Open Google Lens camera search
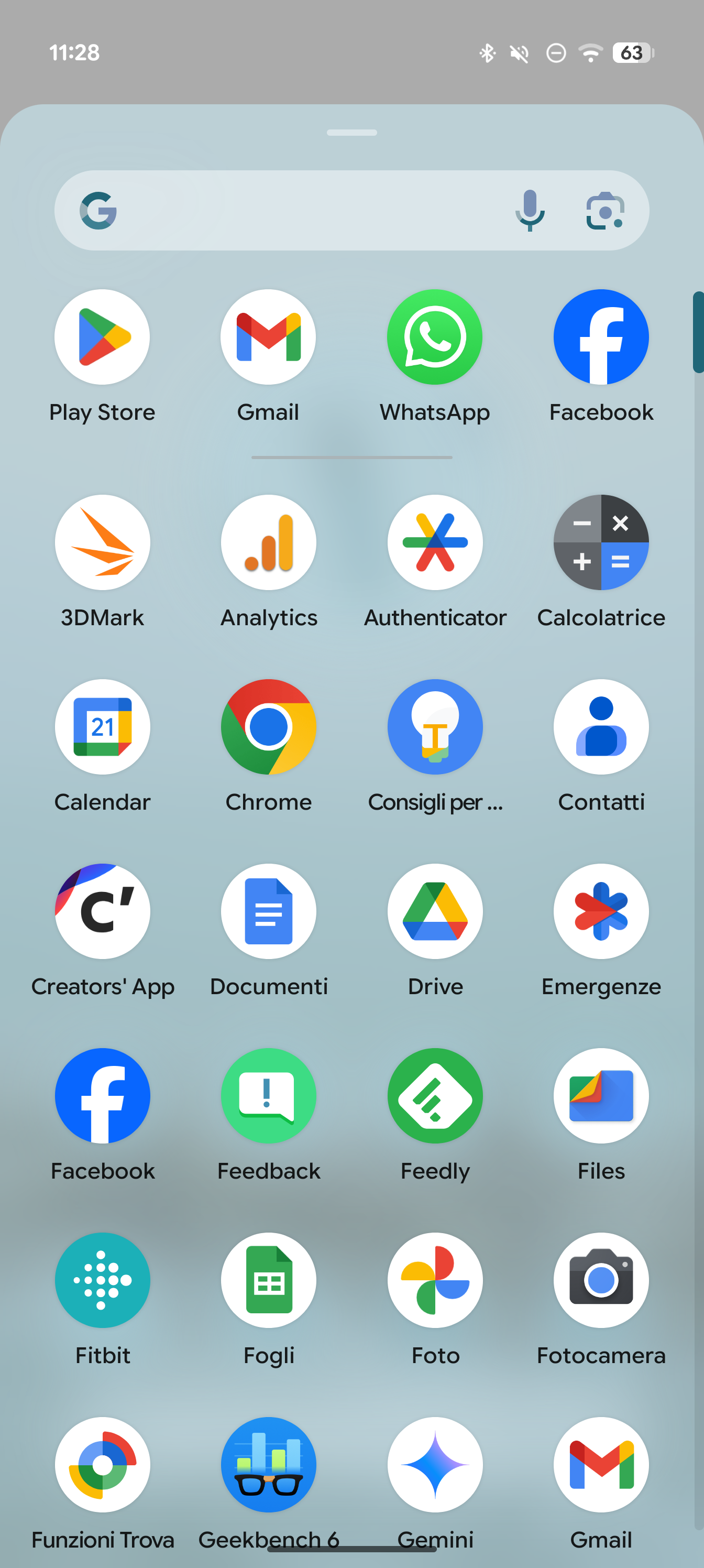Viewport: 704px width, 1568px height. tap(605, 211)
